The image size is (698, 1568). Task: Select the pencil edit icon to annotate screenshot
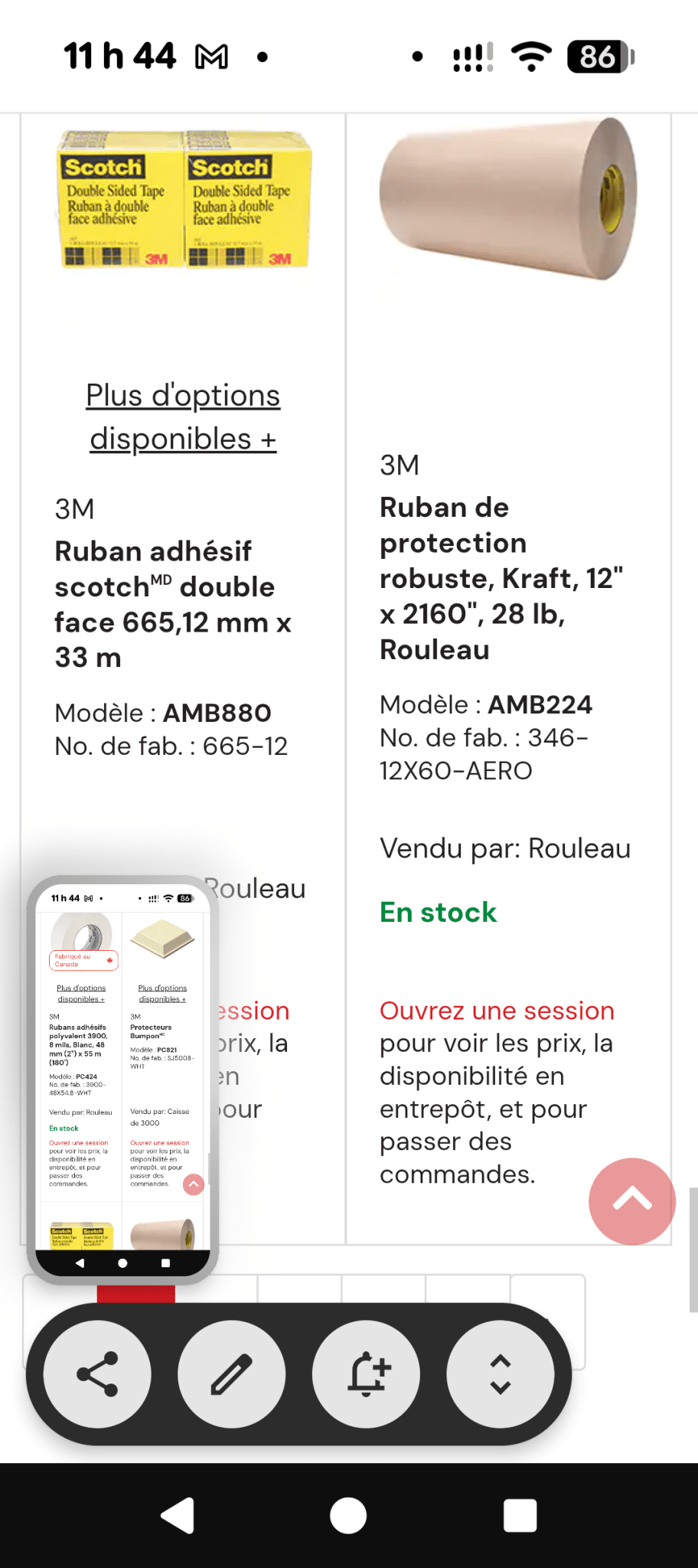231,1373
